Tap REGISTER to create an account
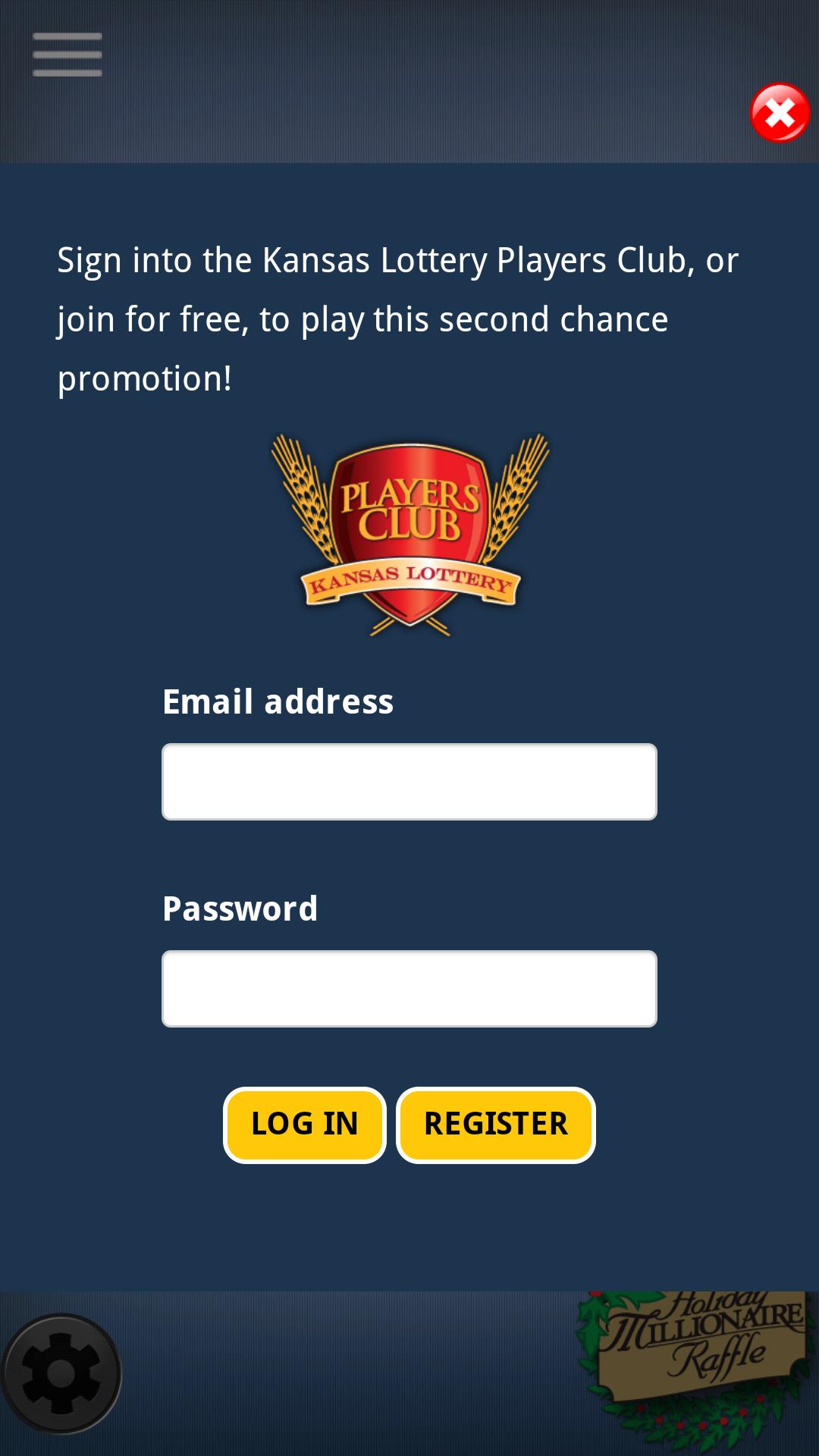This screenshot has height=1456, width=819. click(496, 1125)
